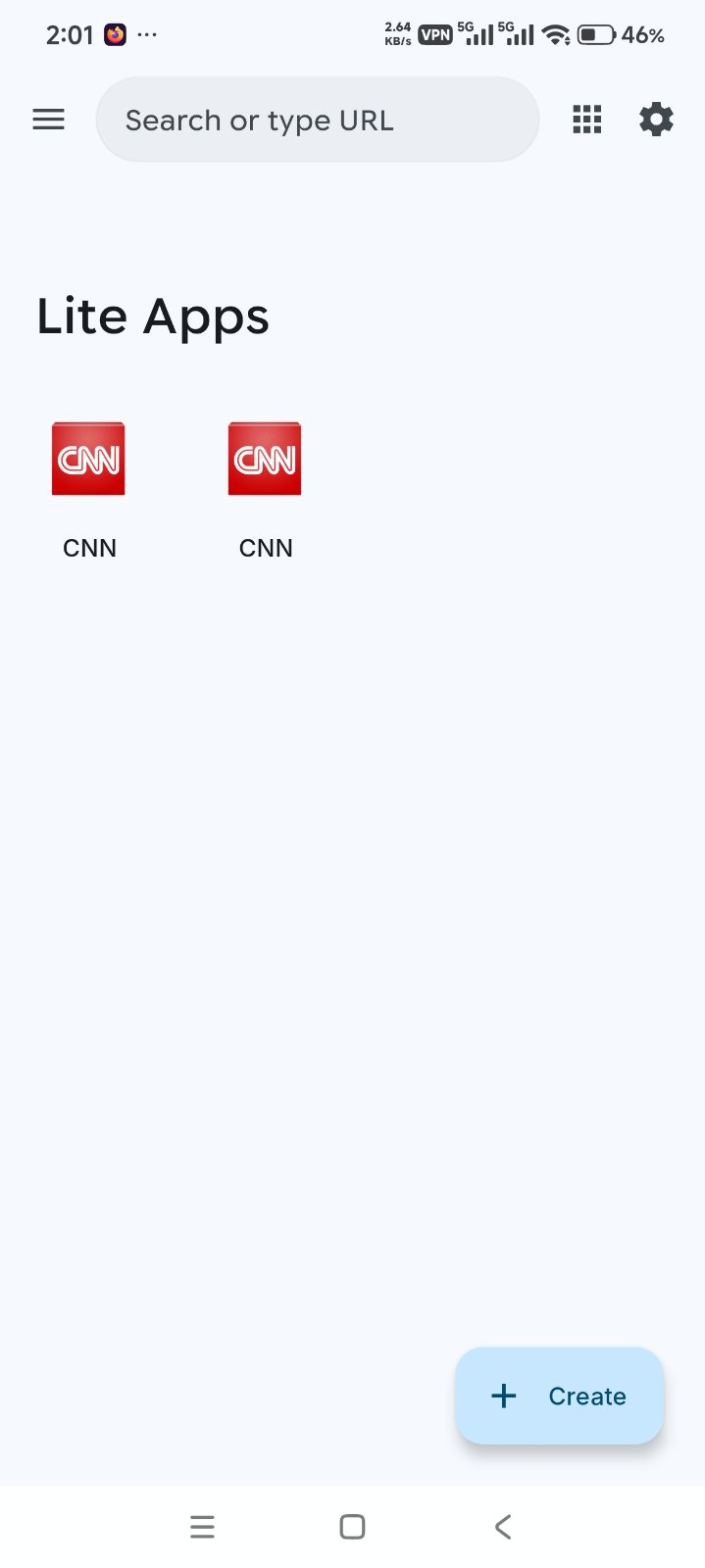Tap the Search or type URL field
The image size is (705, 1568).
pos(317,120)
